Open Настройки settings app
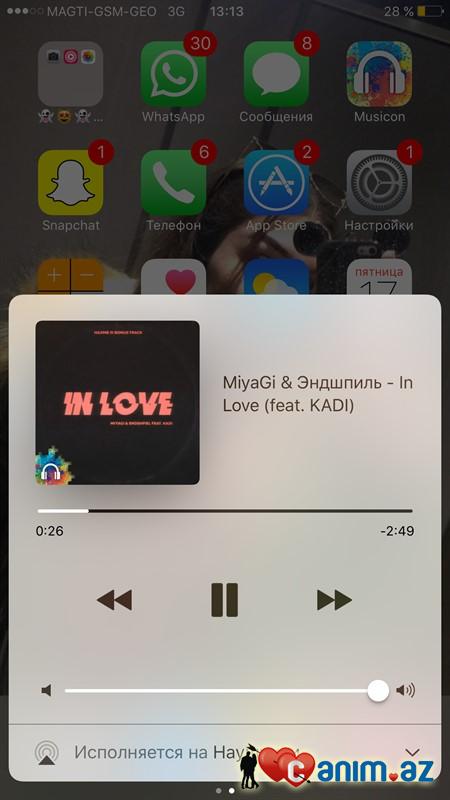Screen dimensions: 450x800 [x=379, y=182]
